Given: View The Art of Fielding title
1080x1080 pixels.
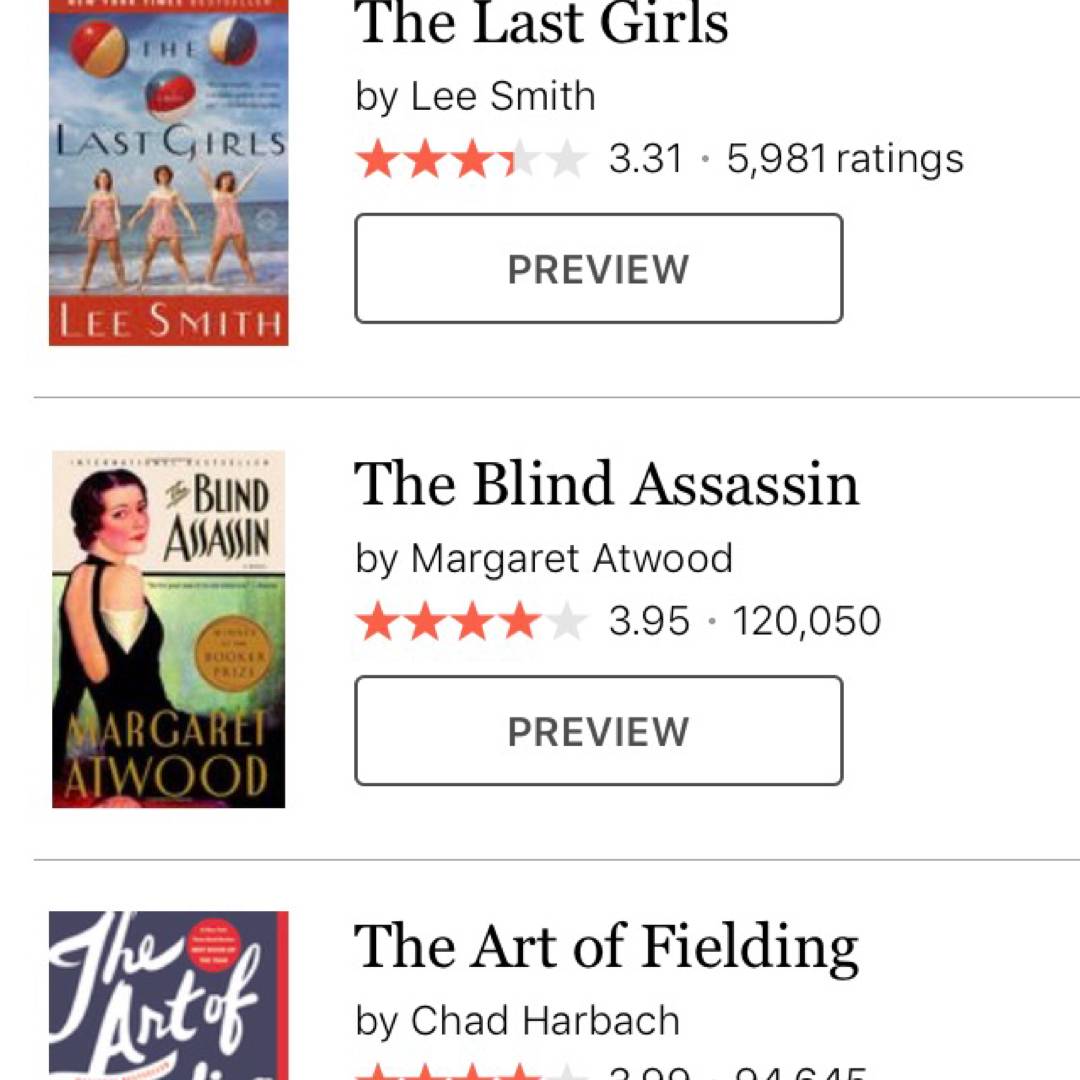Looking at the screenshot, I should pyautogui.click(x=606, y=946).
